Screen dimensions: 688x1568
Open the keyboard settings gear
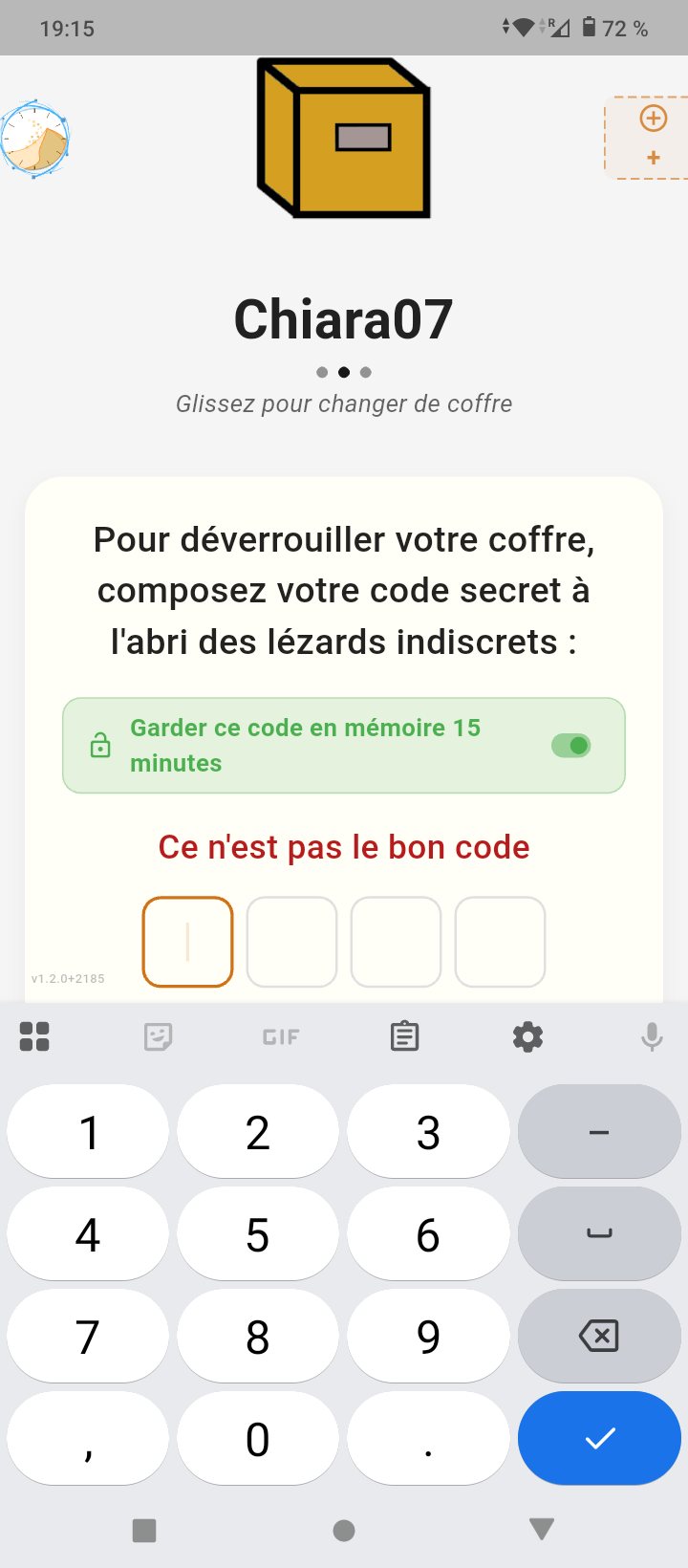pyautogui.click(x=527, y=1036)
